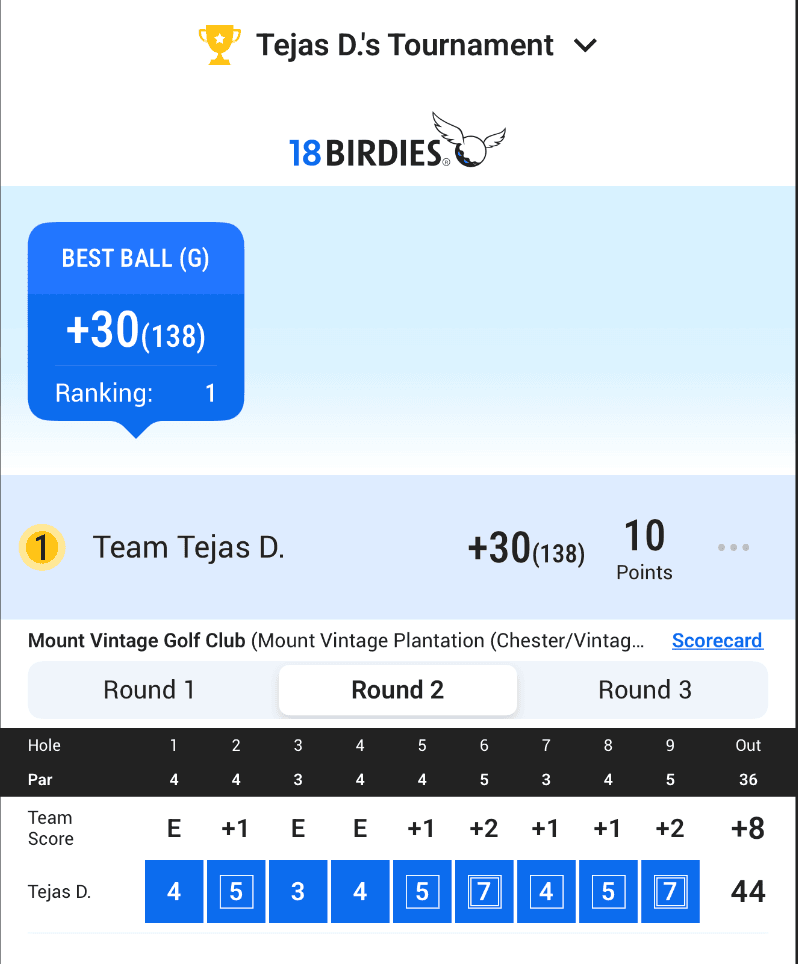Click the score 4 on hole 1
This screenshot has height=964, width=798.
(173, 891)
